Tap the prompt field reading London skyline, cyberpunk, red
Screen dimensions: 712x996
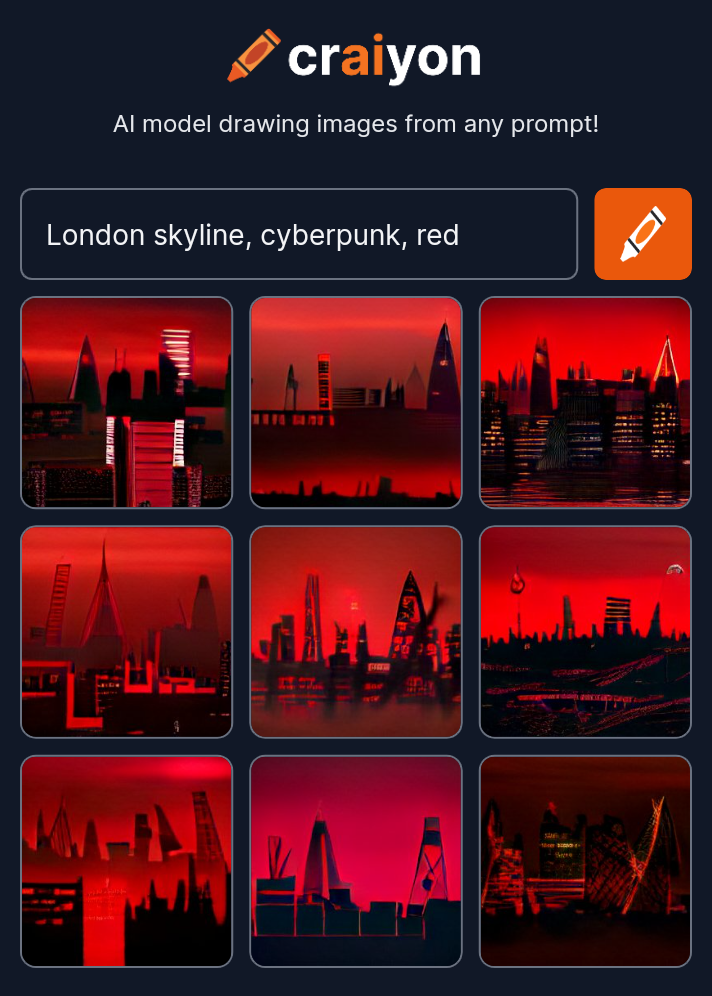(x=298, y=235)
